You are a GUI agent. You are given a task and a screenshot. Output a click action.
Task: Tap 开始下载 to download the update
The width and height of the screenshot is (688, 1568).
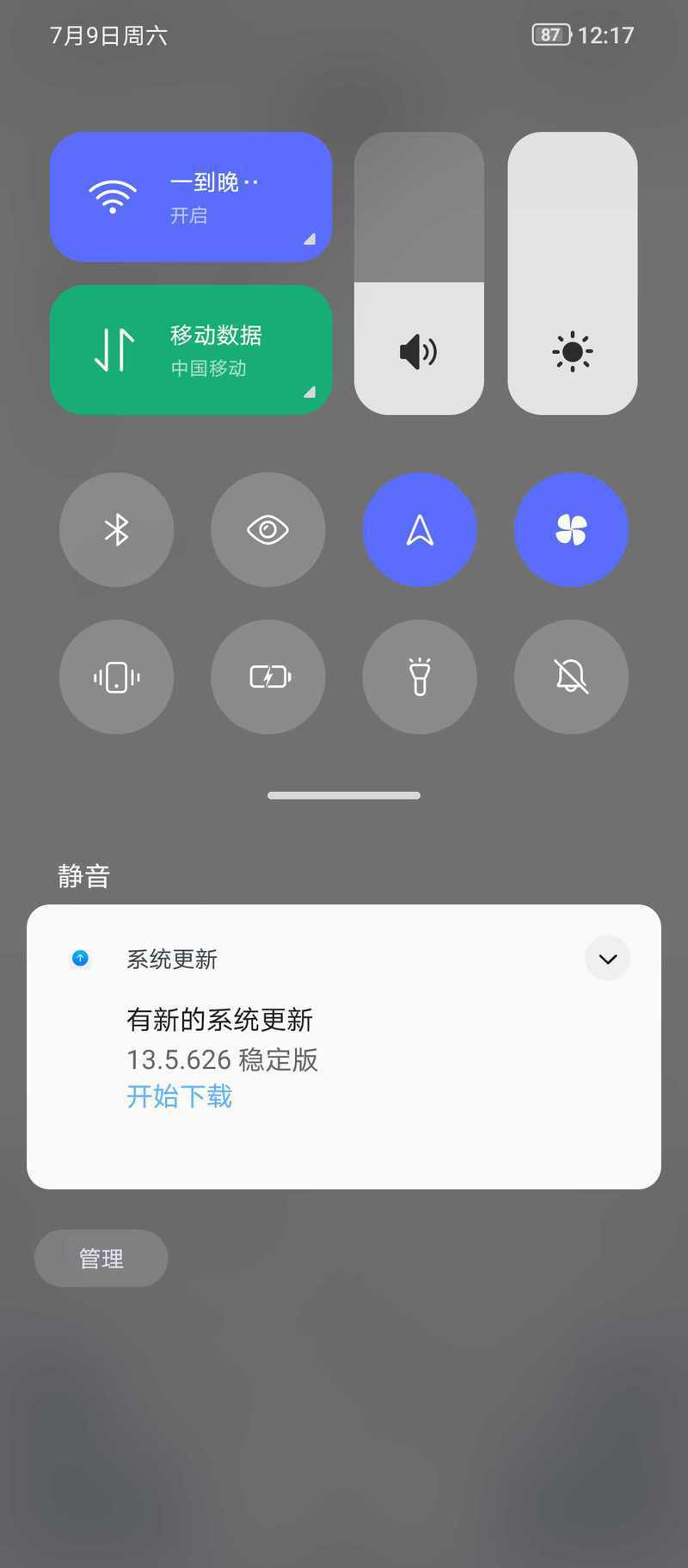[180, 1096]
